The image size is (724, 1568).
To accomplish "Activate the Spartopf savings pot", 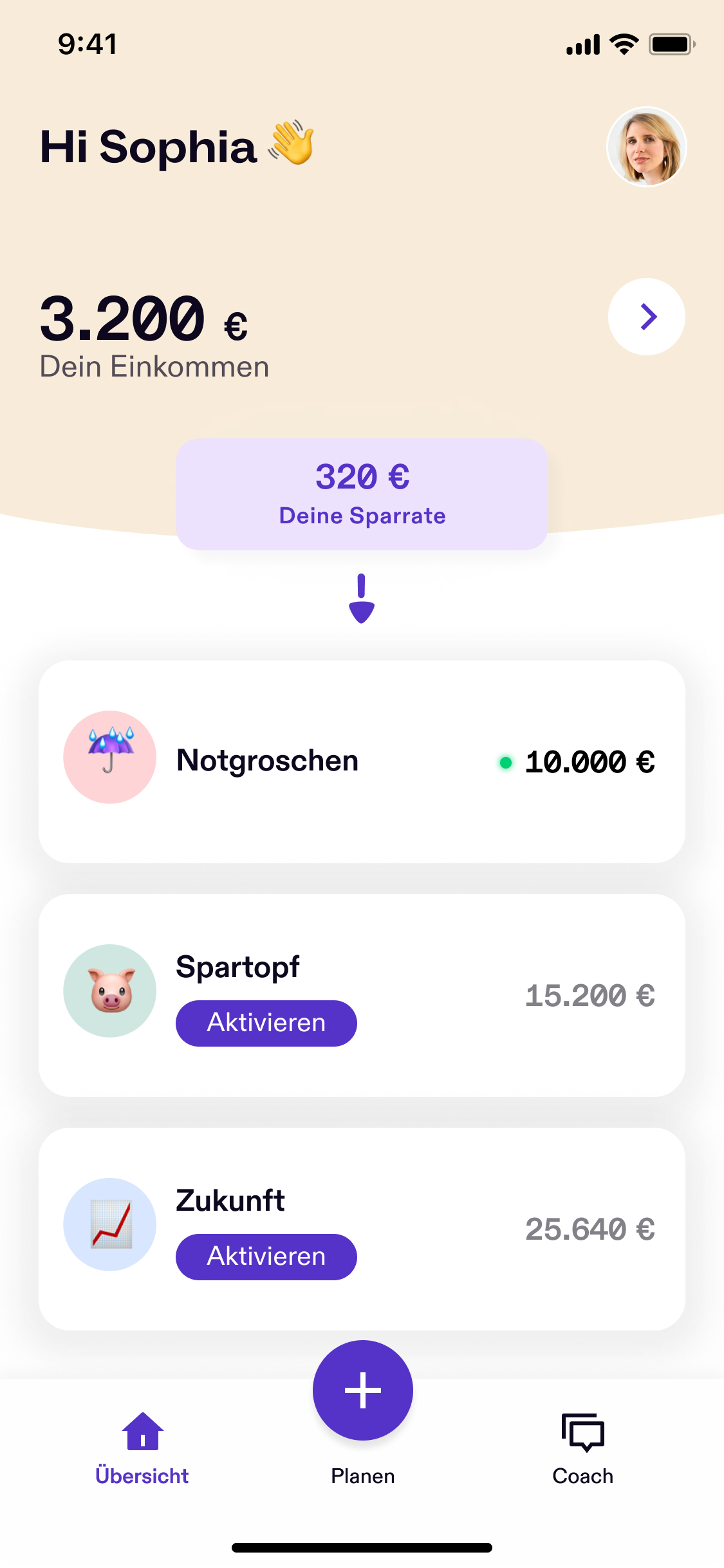I will coord(266,1023).
